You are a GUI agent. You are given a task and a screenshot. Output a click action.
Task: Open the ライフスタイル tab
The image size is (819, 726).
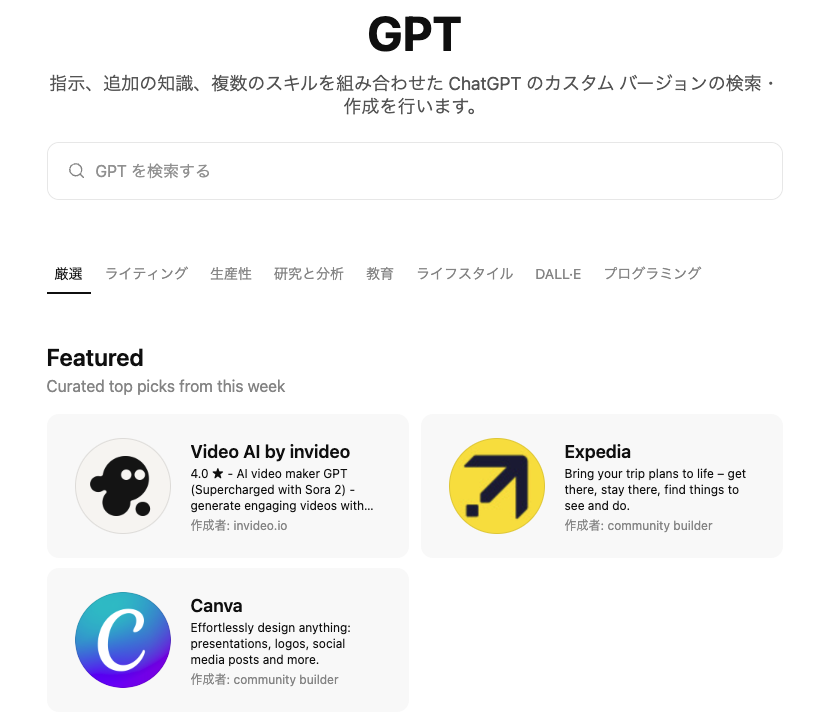pos(464,273)
